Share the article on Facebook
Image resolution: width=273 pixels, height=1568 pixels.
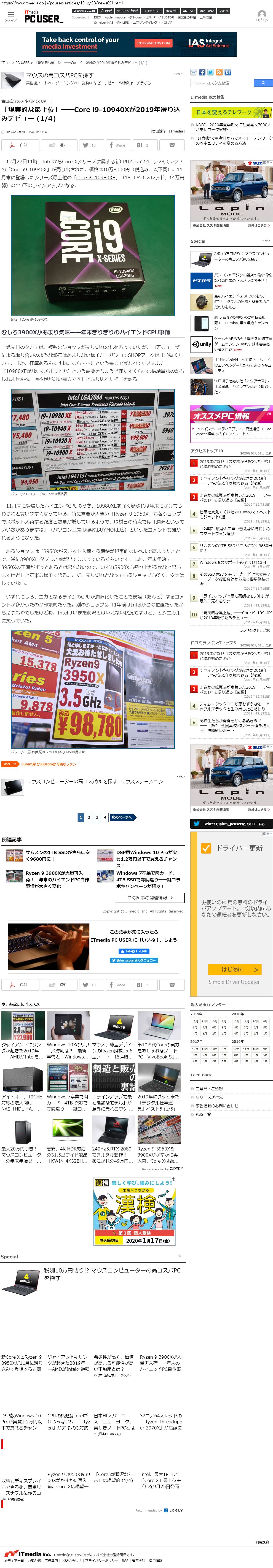tap(117, 145)
